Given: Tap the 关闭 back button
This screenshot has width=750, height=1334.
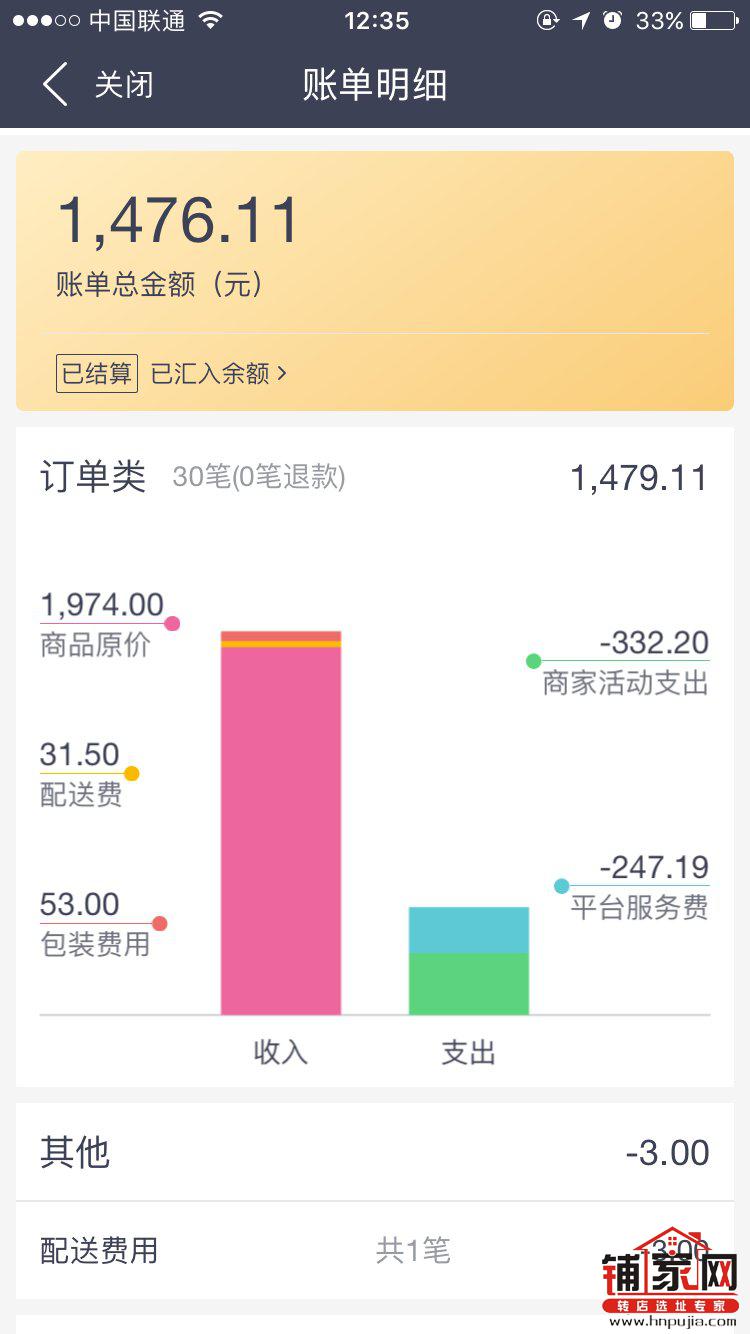Looking at the screenshot, I should [x=98, y=84].
